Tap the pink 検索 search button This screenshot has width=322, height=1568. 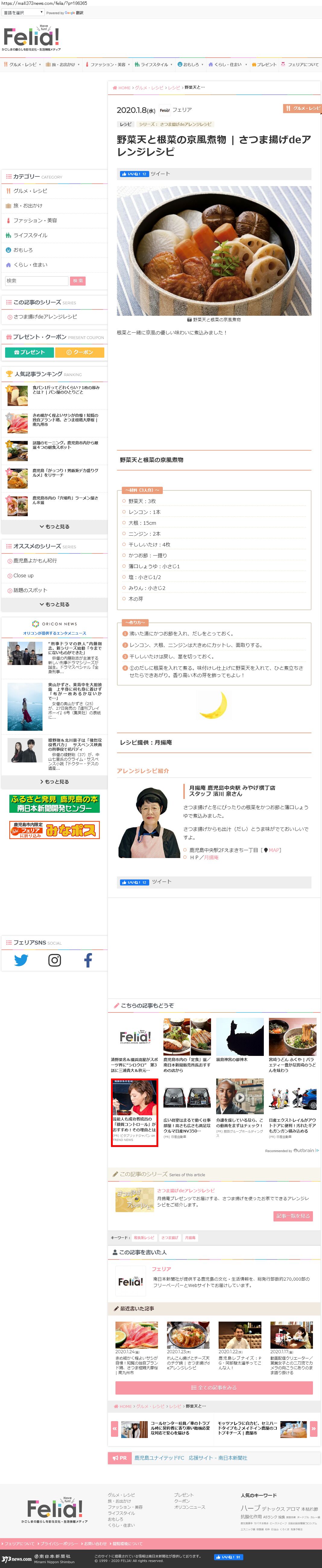click(x=78, y=280)
